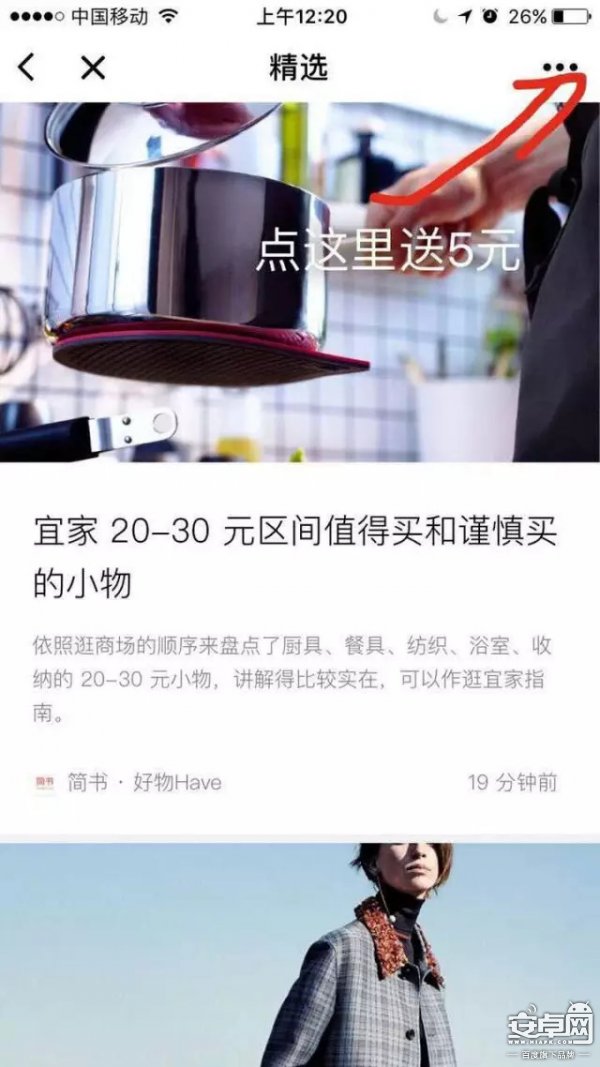Close the 精选 page with X

click(x=93, y=68)
